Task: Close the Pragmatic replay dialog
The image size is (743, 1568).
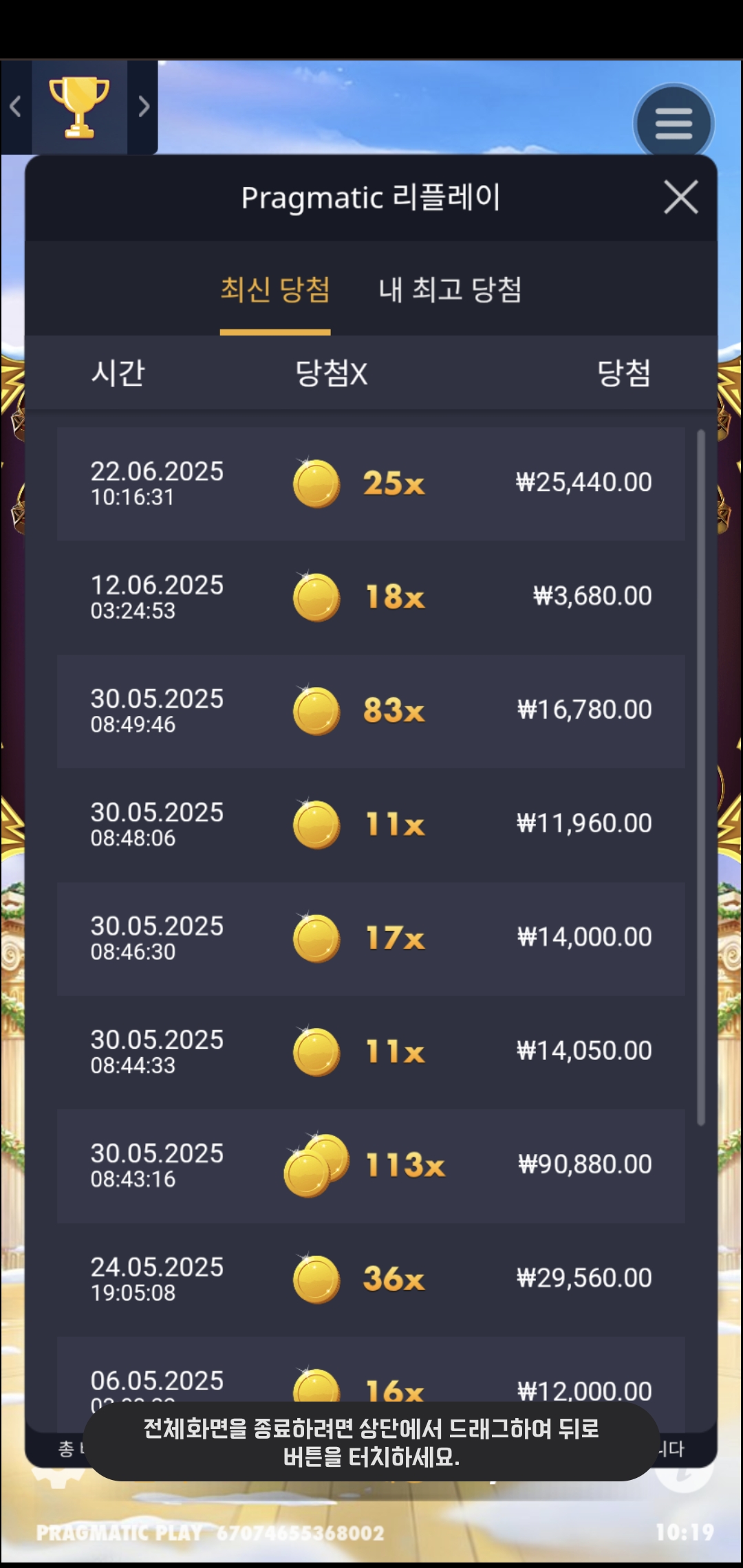Action: point(680,197)
